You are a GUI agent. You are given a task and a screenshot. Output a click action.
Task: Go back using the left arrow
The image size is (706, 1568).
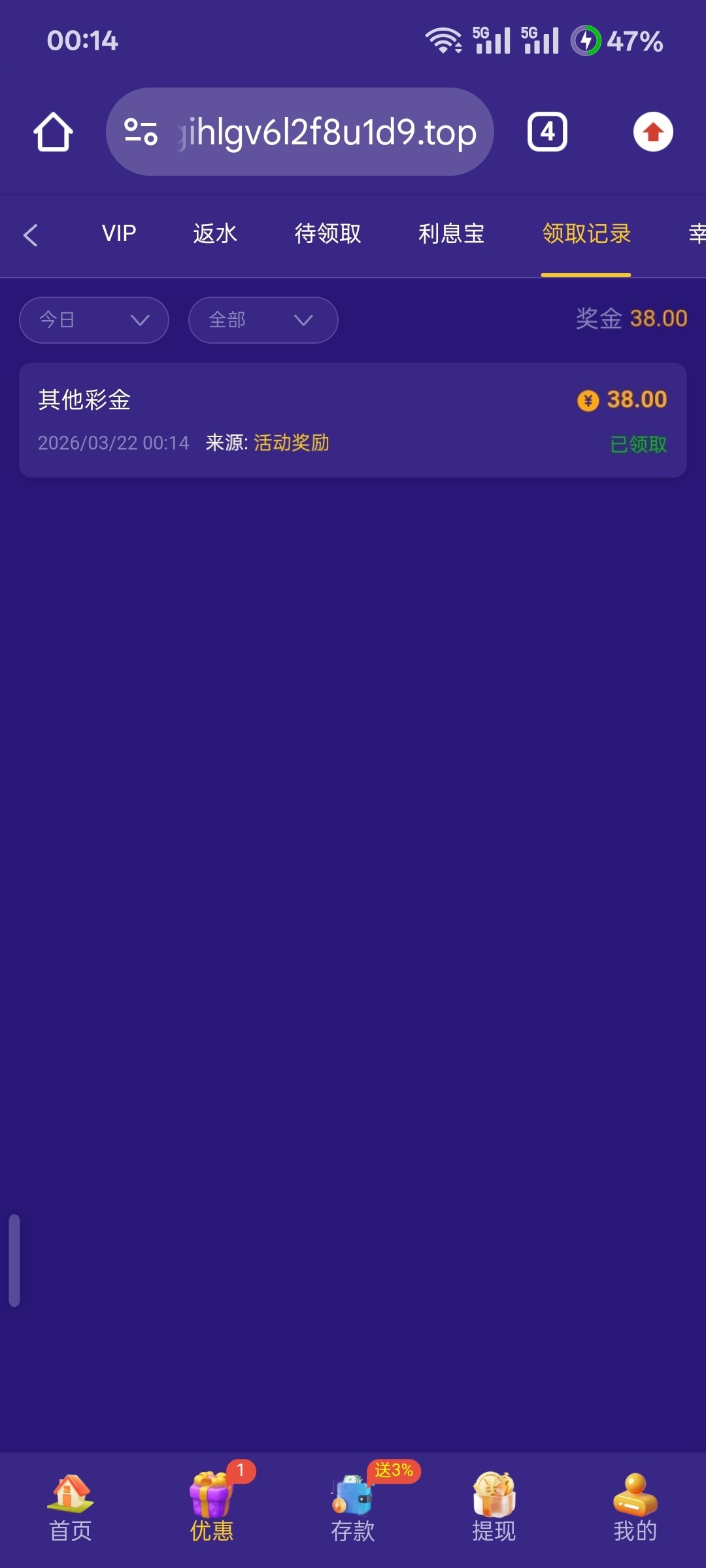[31, 235]
